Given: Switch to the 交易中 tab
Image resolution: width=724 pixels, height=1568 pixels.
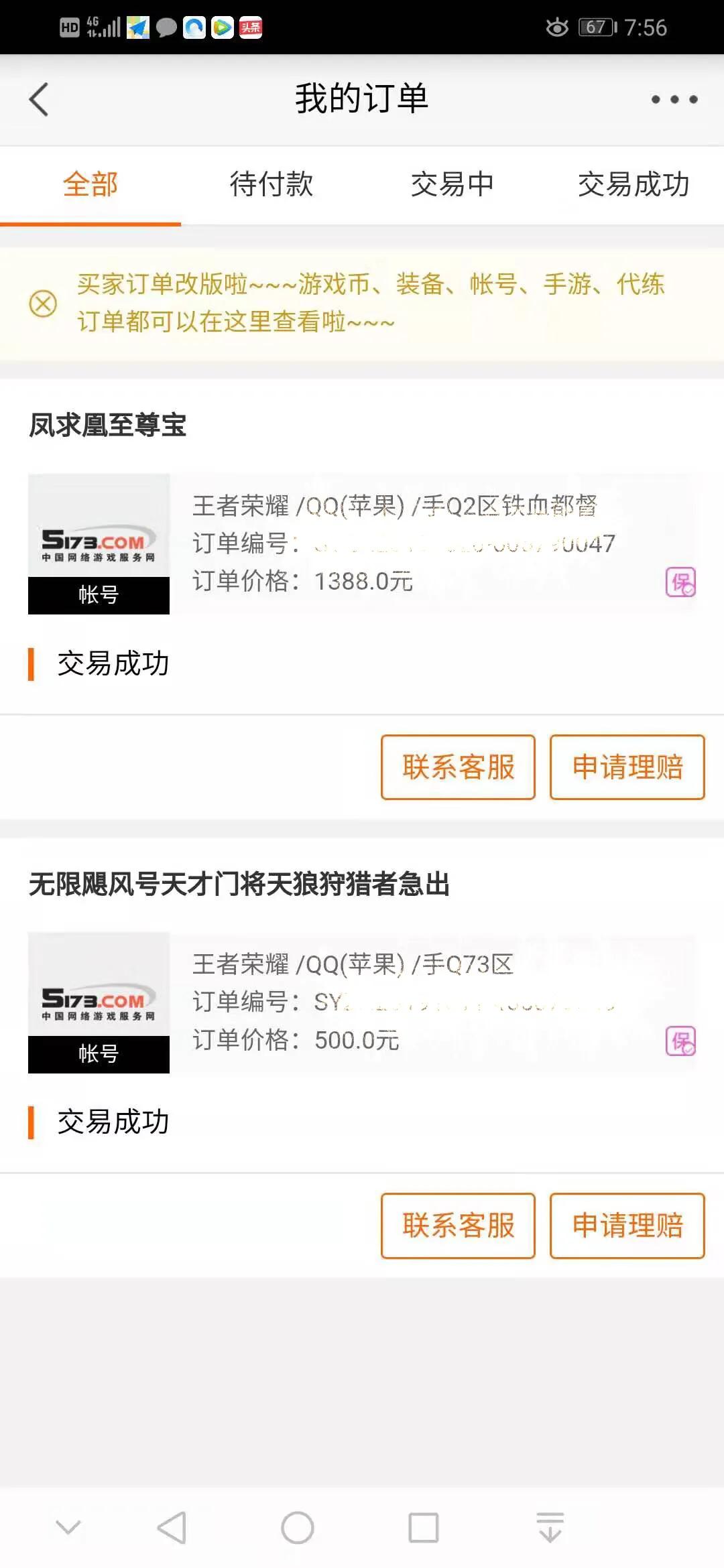Looking at the screenshot, I should [x=452, y=184].
